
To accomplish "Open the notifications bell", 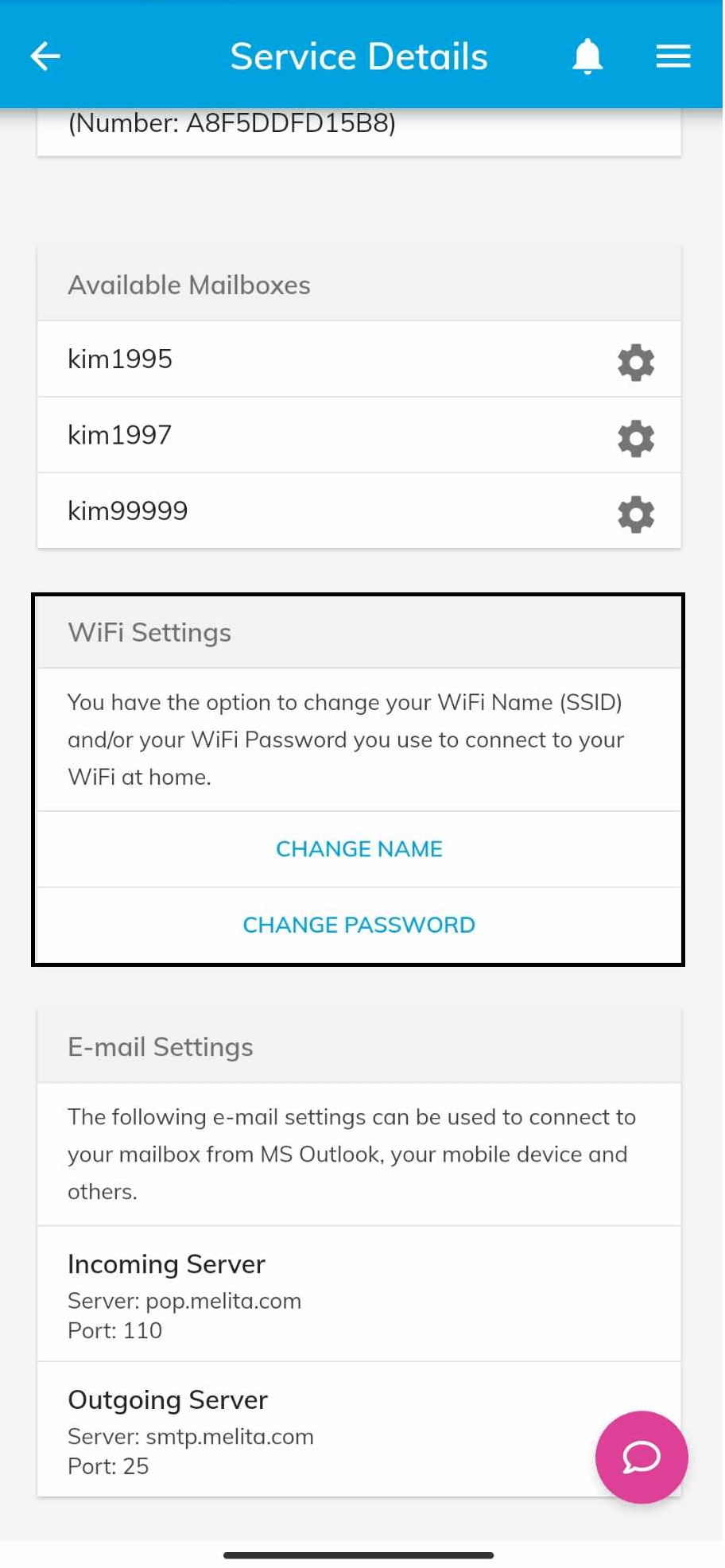I will (587, 56).
